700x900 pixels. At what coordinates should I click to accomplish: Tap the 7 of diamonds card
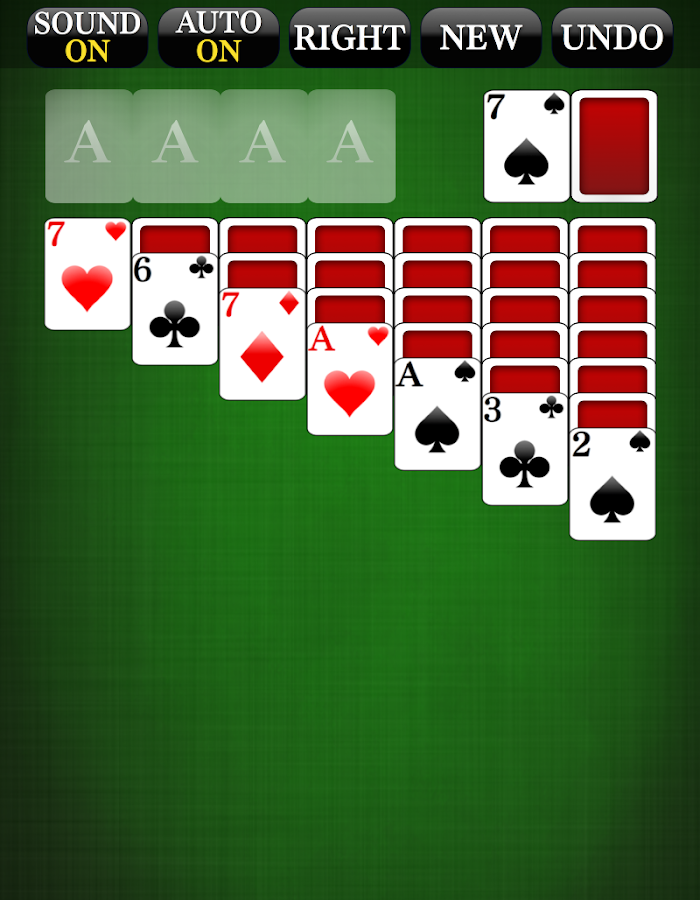[x=262, y=345]
